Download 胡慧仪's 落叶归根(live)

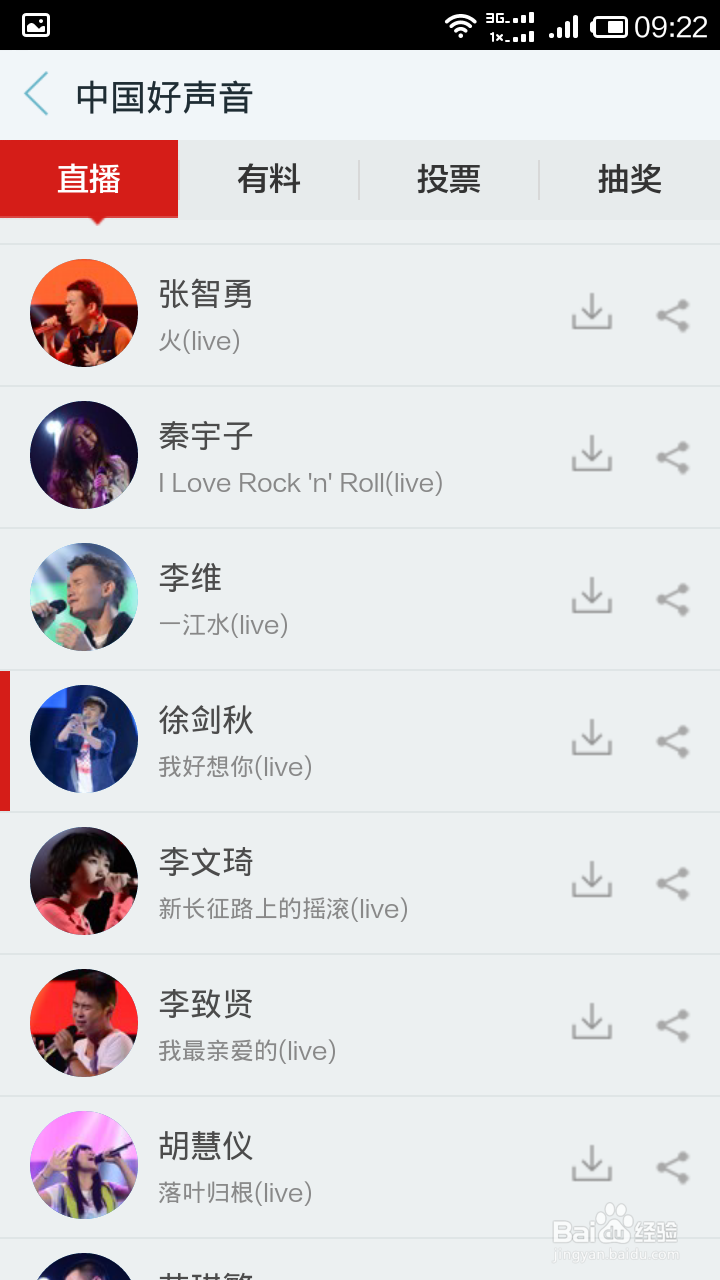coord(592,1166)
